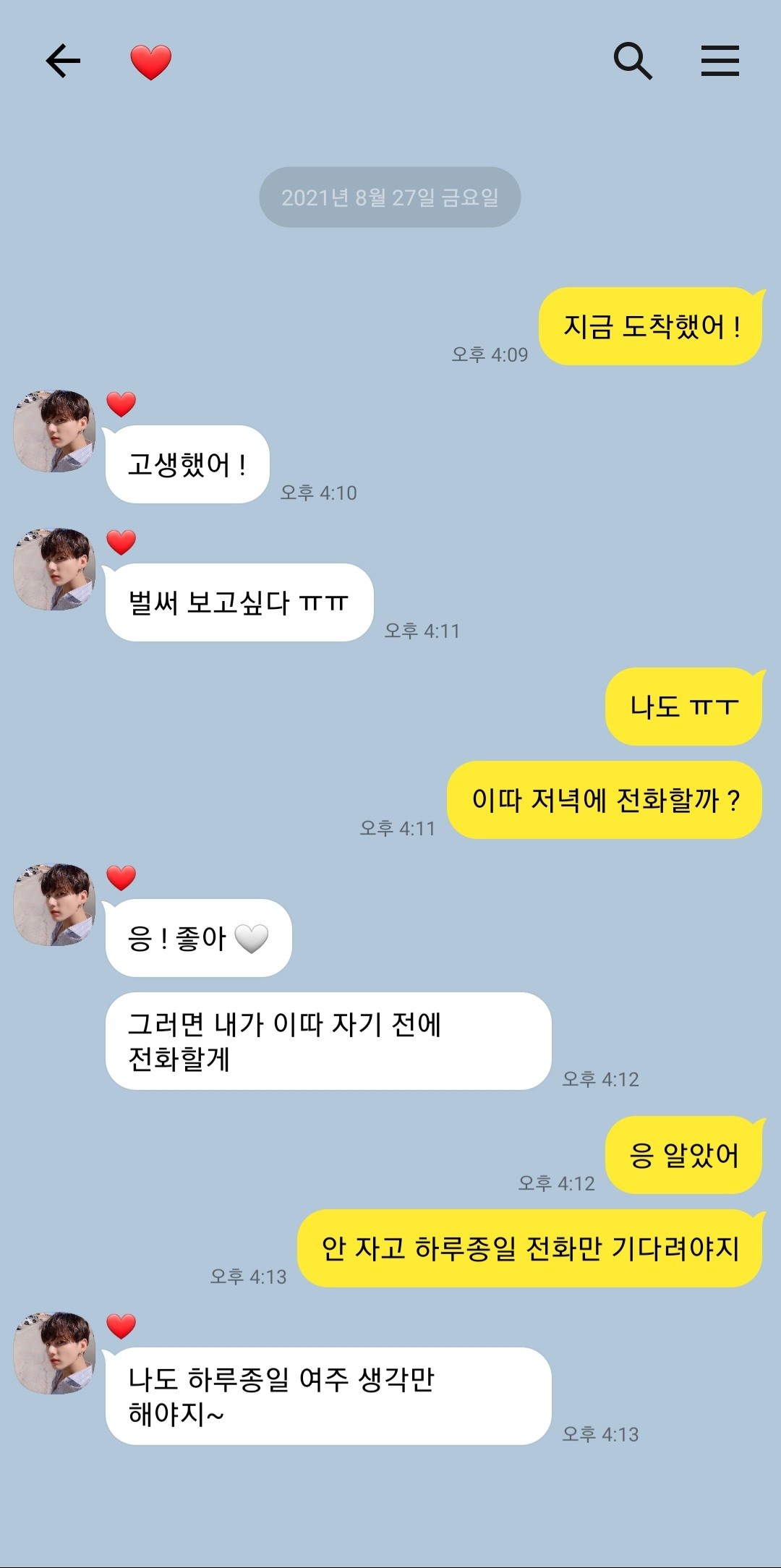The width and height of the screenshot is (781, 1568).
Task: Open profile picture beside 벌써 보고싶다 message
Action: [x=55, y=569]
